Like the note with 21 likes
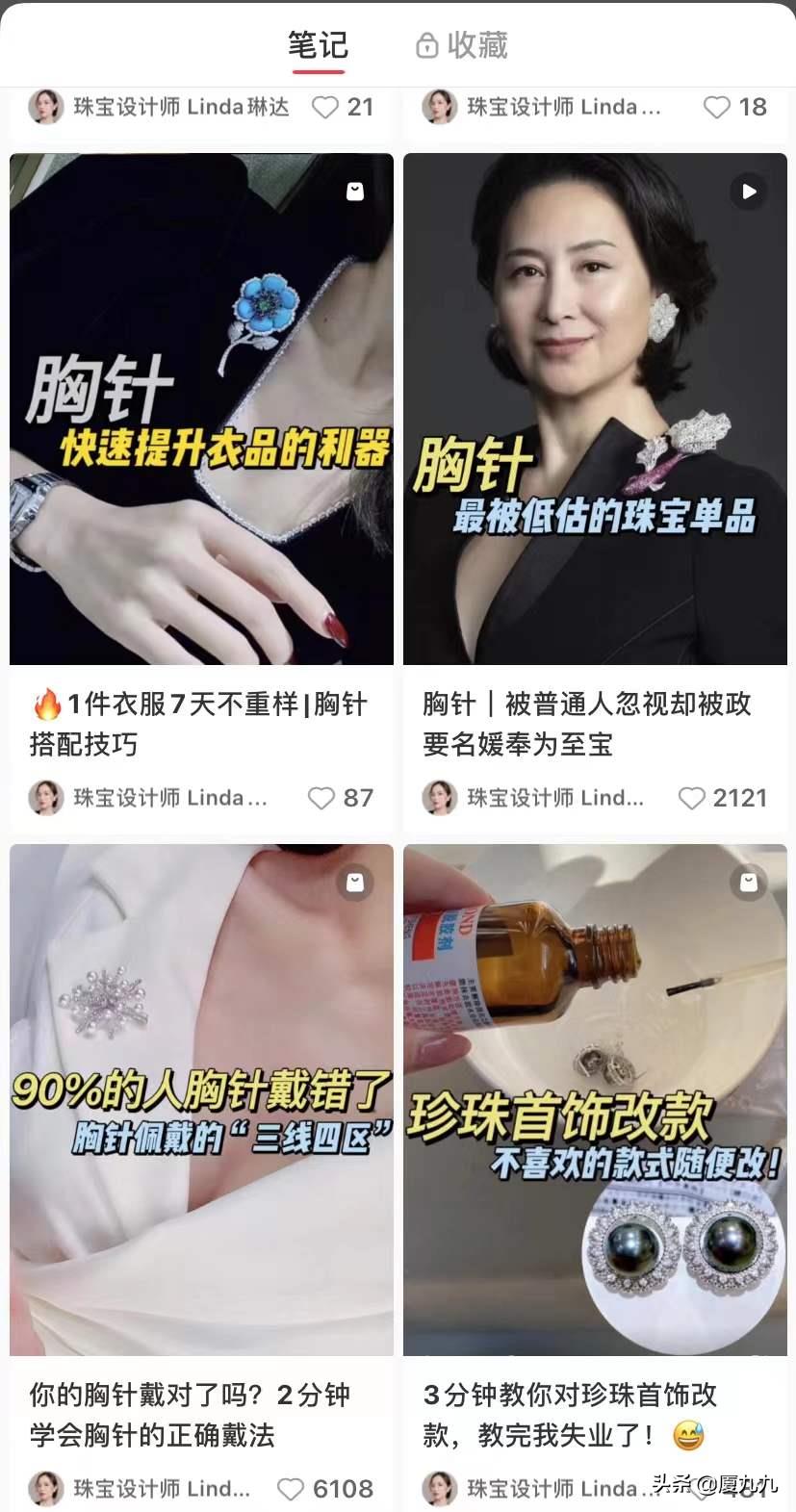 [325, 107]
